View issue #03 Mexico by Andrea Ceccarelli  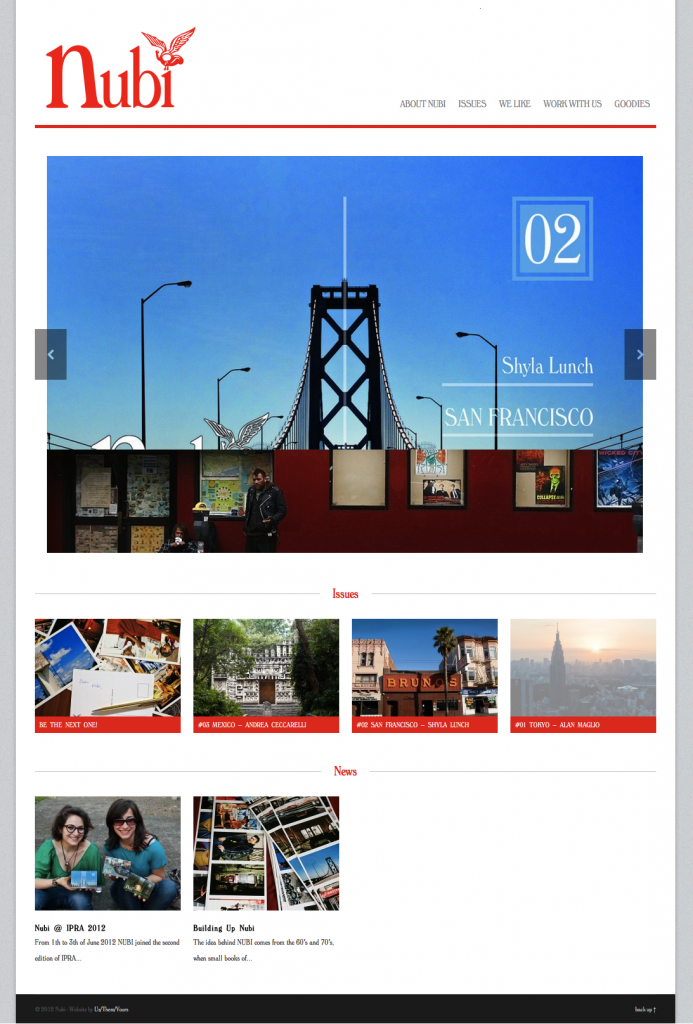(266, 675)
